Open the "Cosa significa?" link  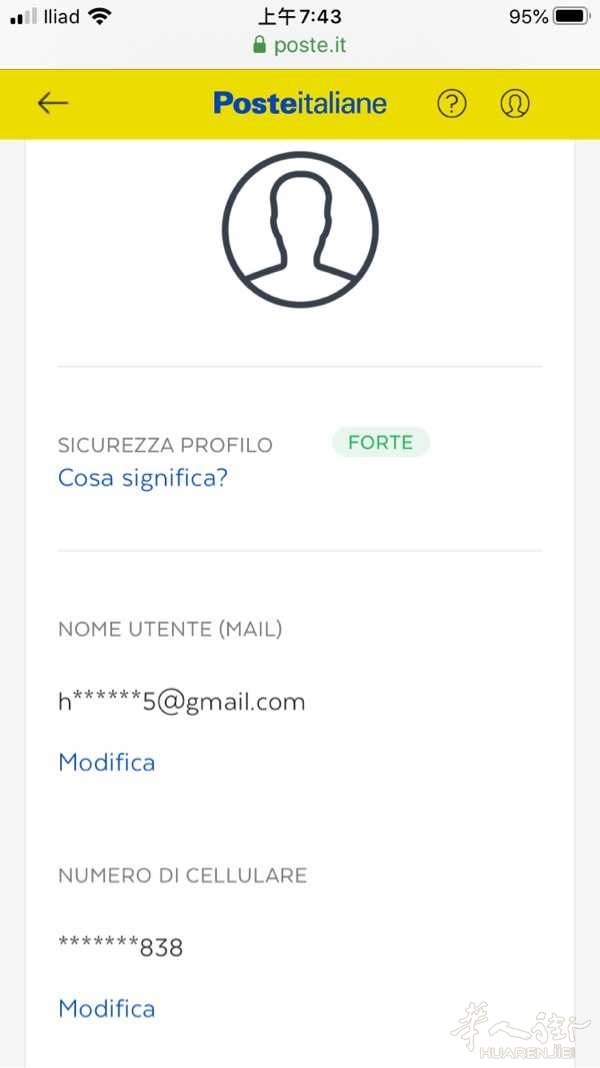(x=143, y=478)
